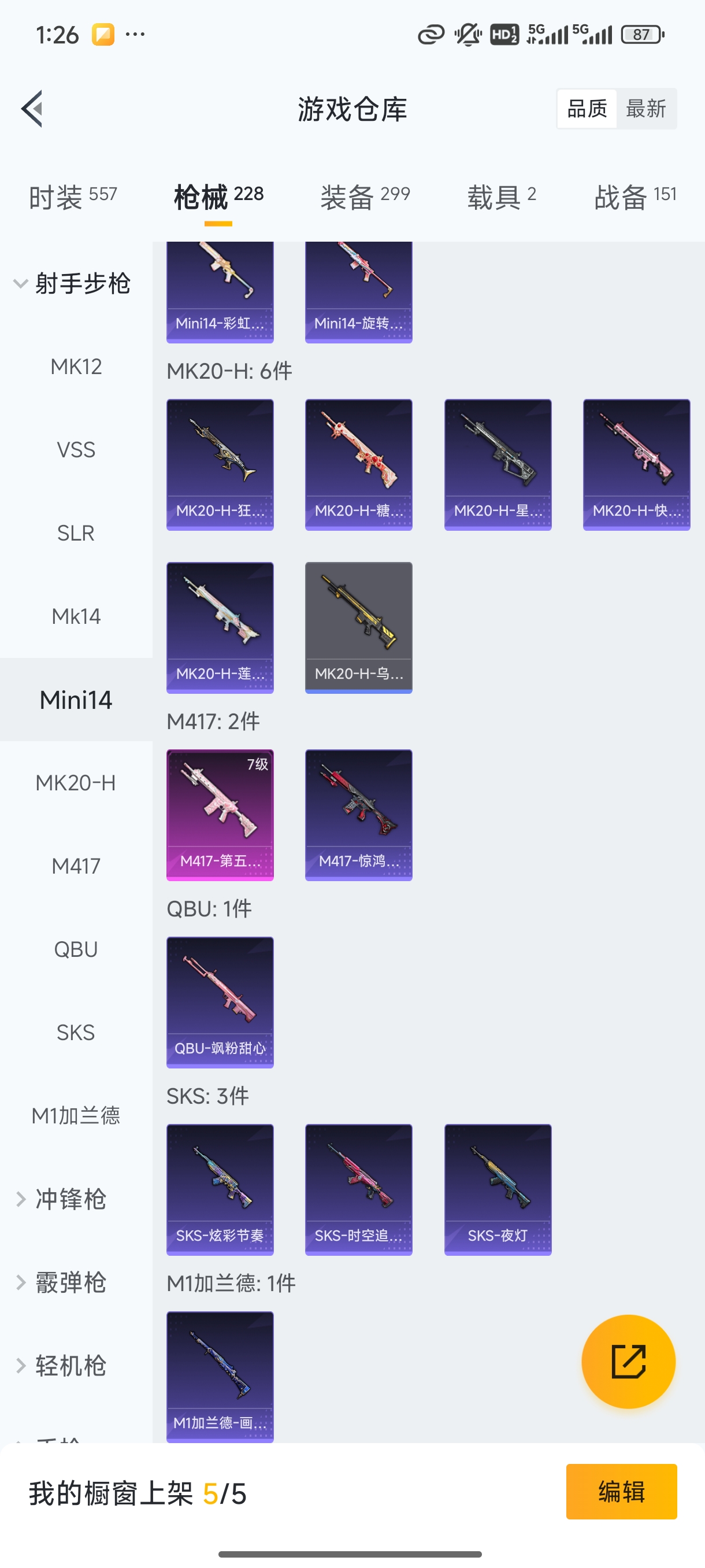Select MK12 in the sidebar
The width and height of the screenshot is (705, 1568).
[x=76, y=367]
